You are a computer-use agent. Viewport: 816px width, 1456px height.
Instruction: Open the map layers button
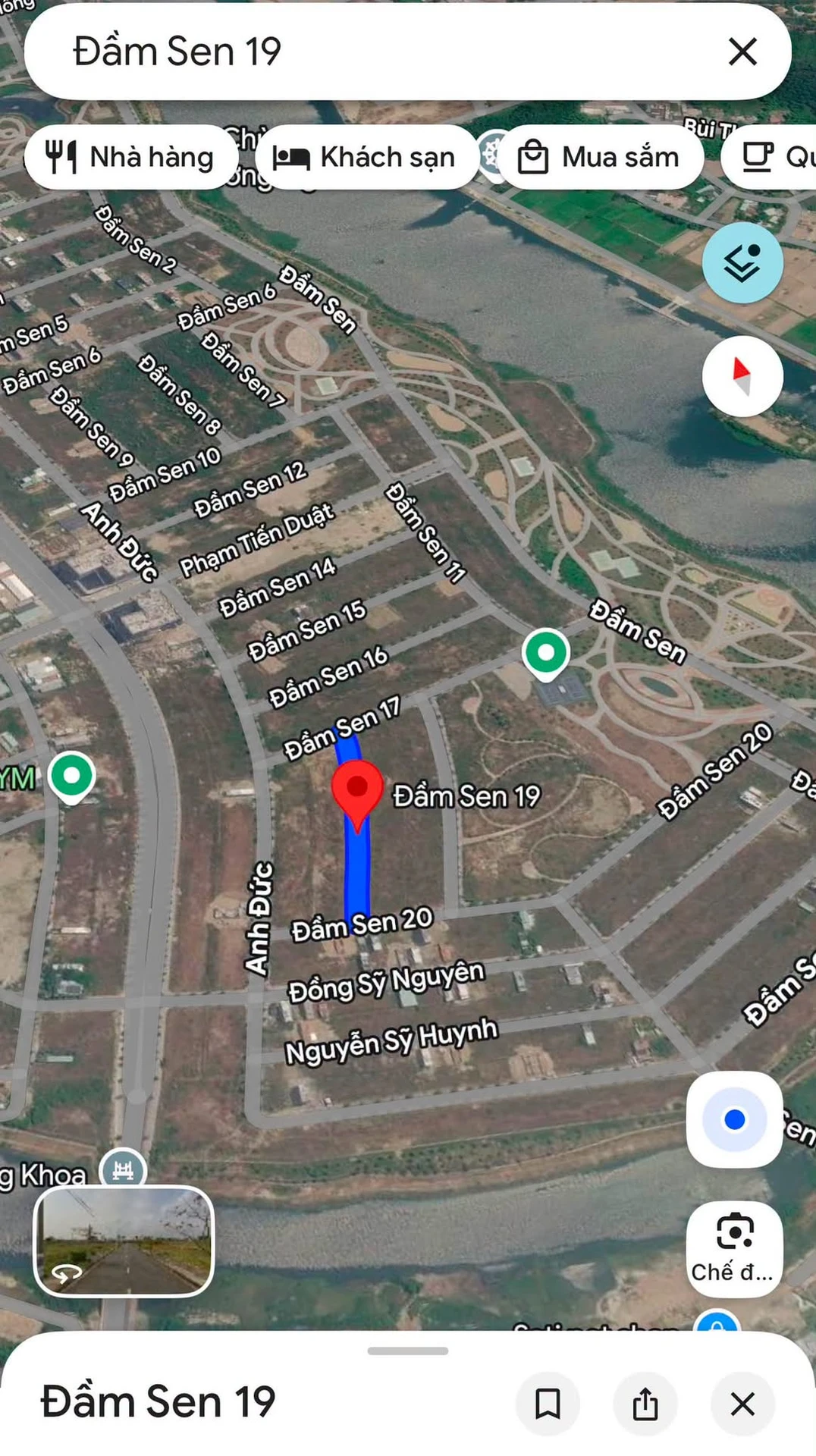(742, 262)
